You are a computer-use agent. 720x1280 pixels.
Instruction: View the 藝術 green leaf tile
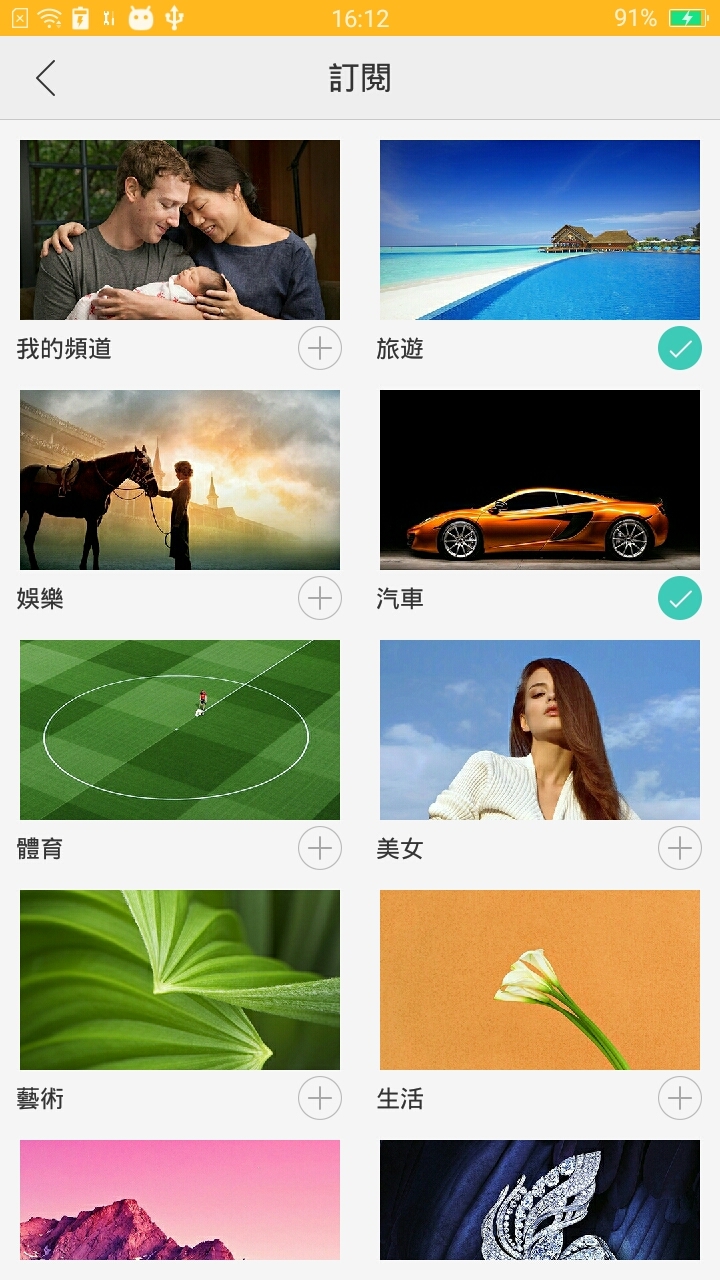click(180, 980)
